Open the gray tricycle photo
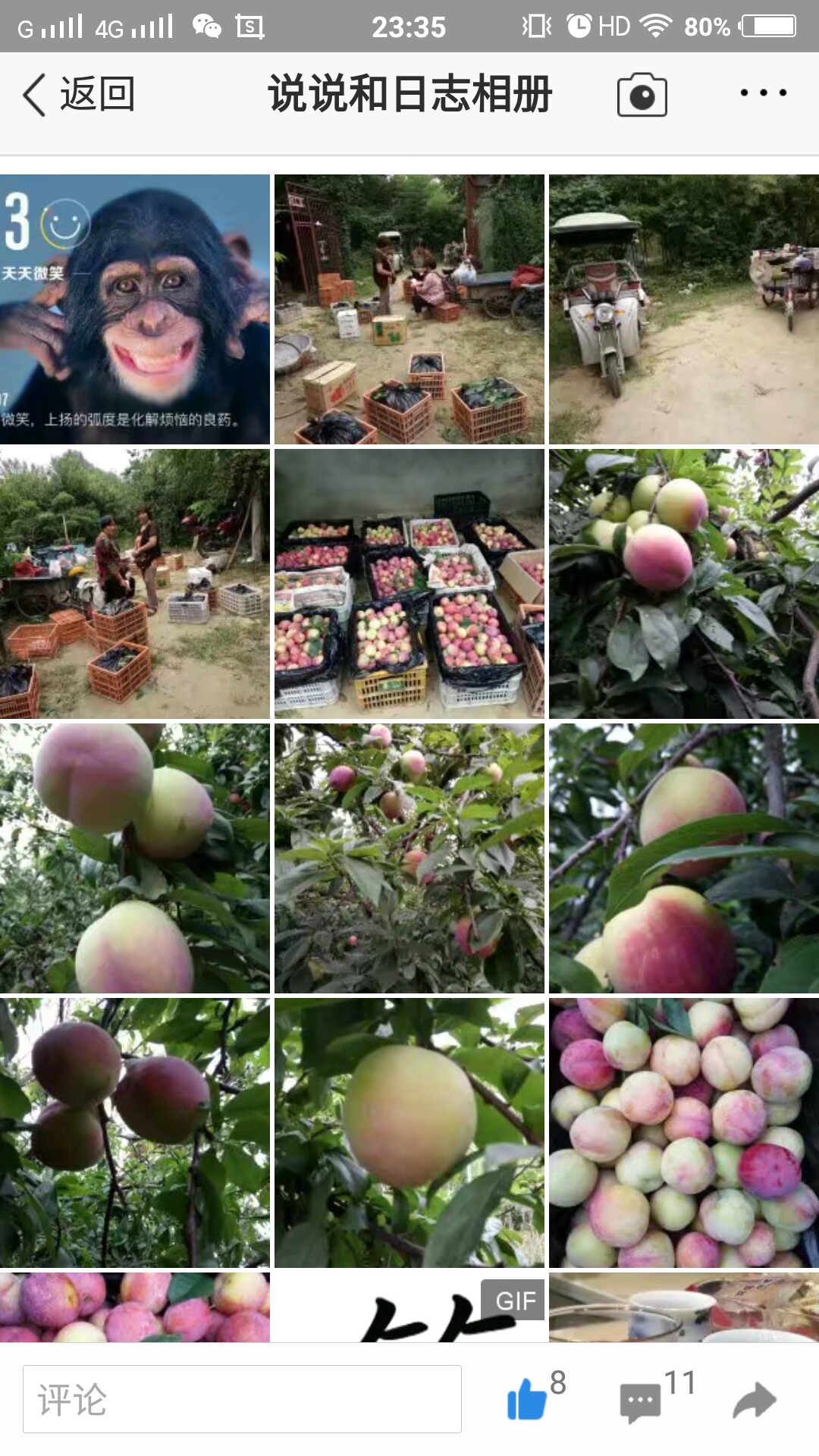819x1456 pixels. coord(684,309)
